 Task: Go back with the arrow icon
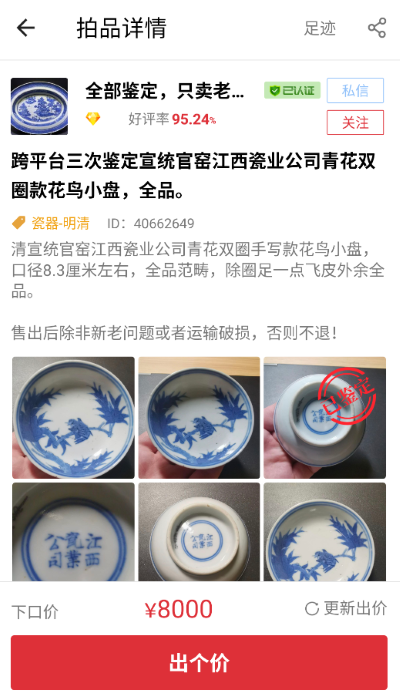(26, 28)
